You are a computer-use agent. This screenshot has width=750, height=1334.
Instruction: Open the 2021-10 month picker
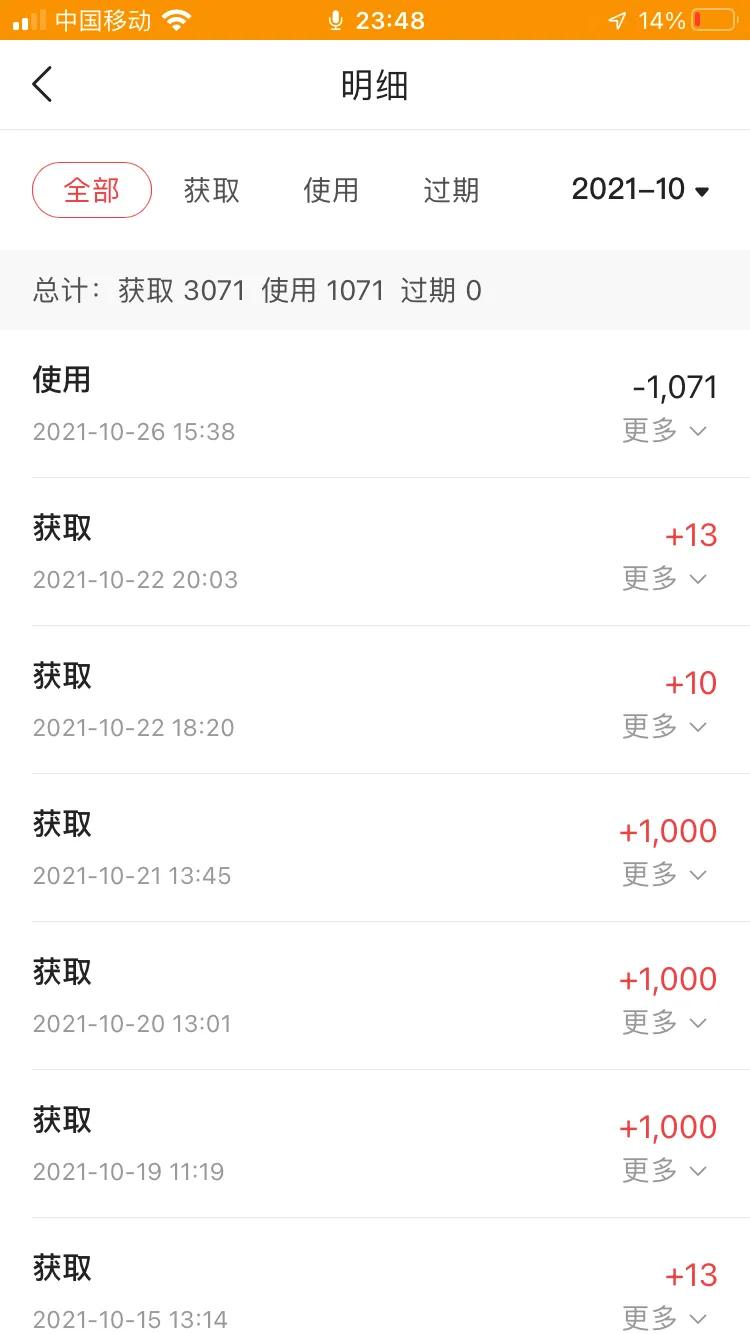coord(640,189)
